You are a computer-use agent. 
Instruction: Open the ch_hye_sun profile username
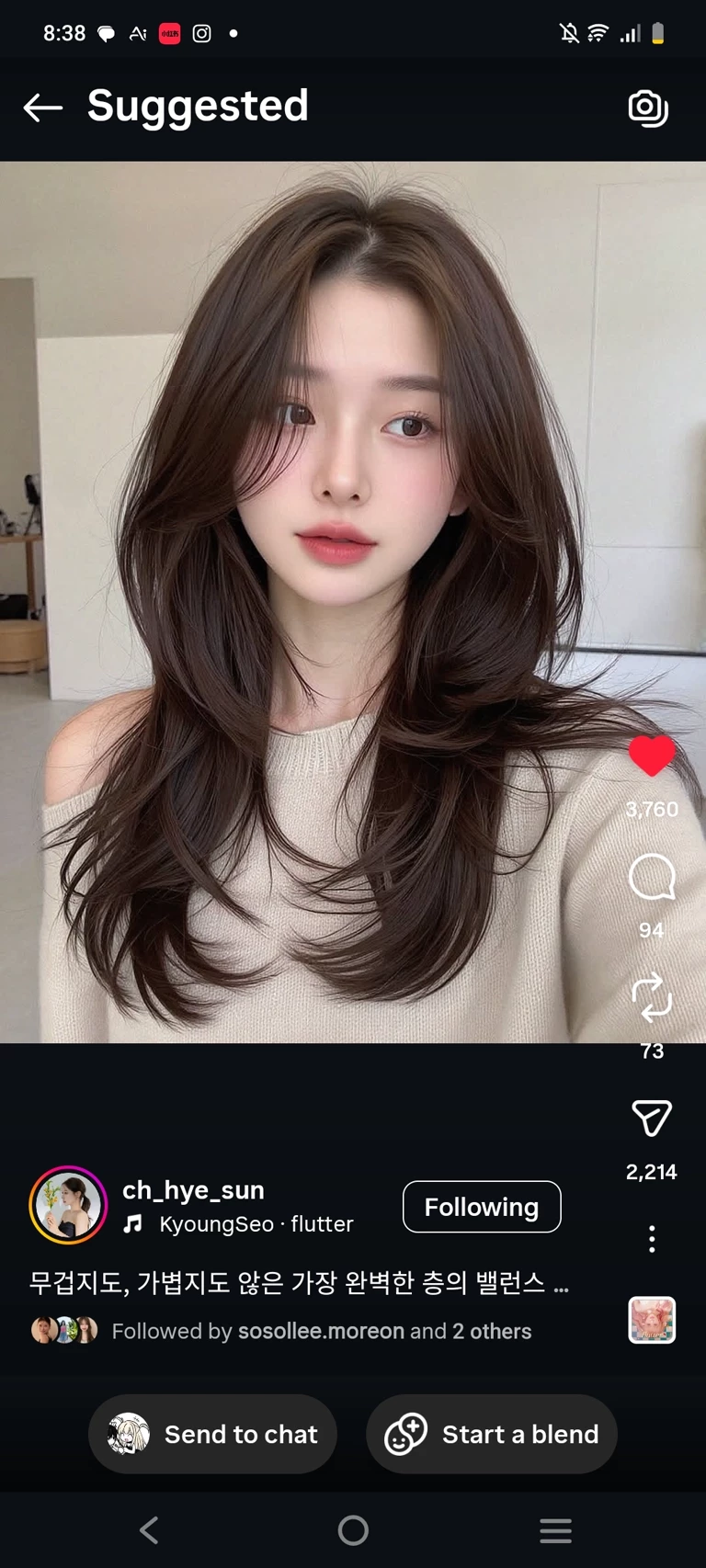click(193, 1190)
